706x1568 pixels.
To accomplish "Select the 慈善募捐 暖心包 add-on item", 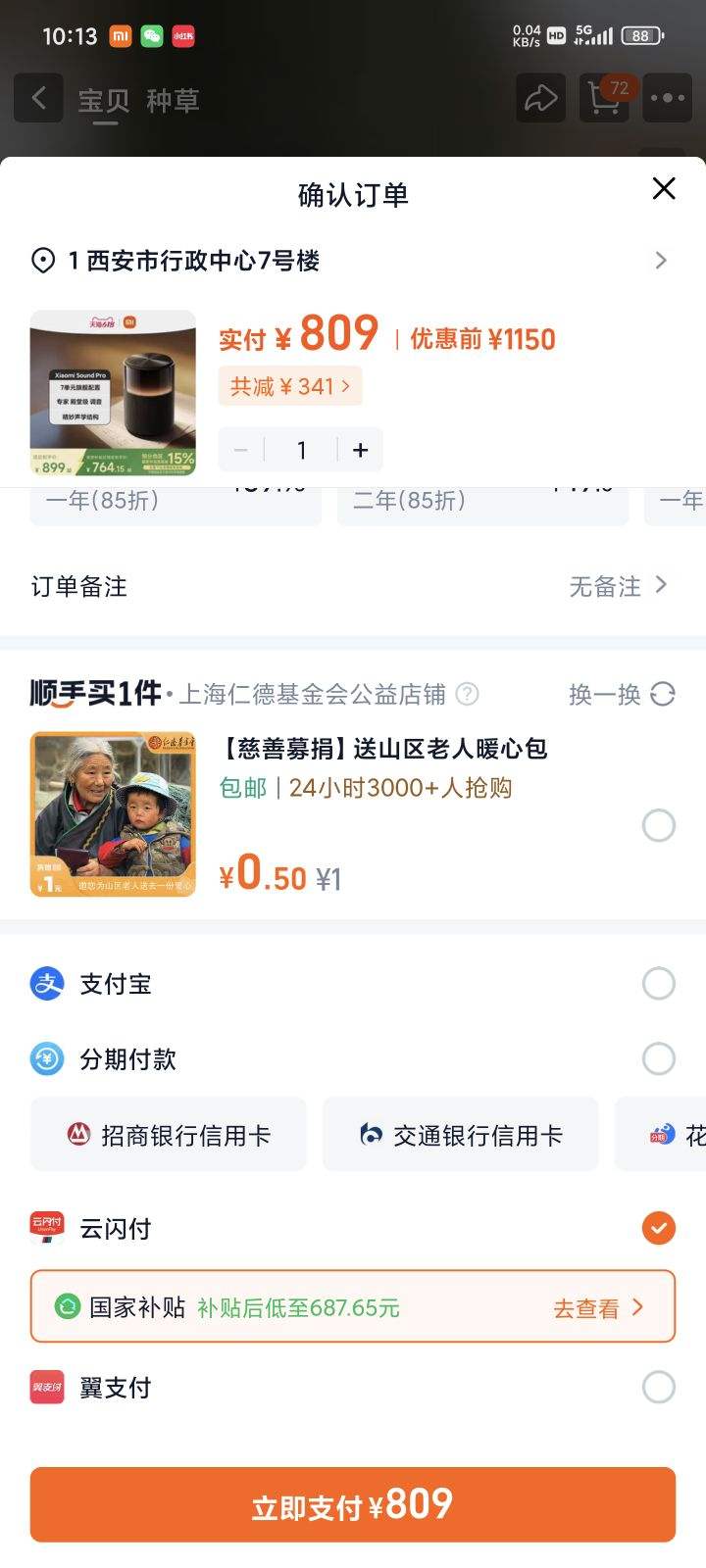I will (x=658, y=825).
